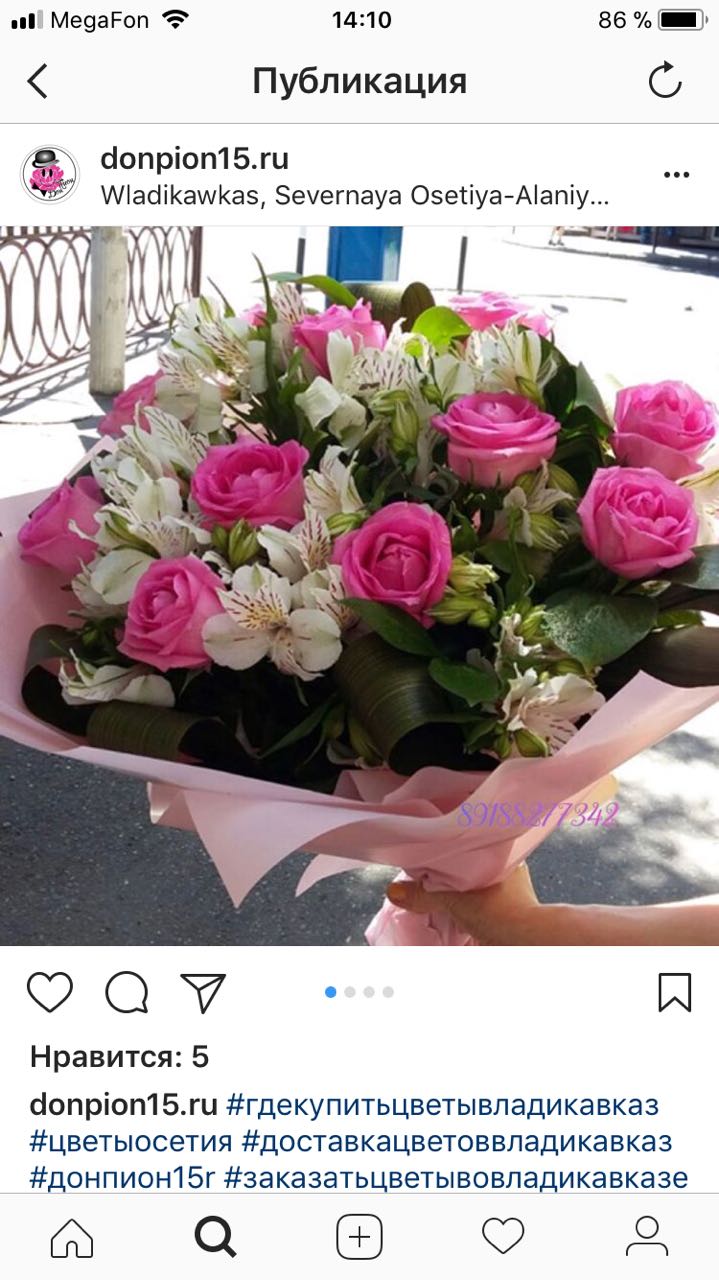Like the bouquet post
This screenshot has height=1280, width=719.
(50, 992)
